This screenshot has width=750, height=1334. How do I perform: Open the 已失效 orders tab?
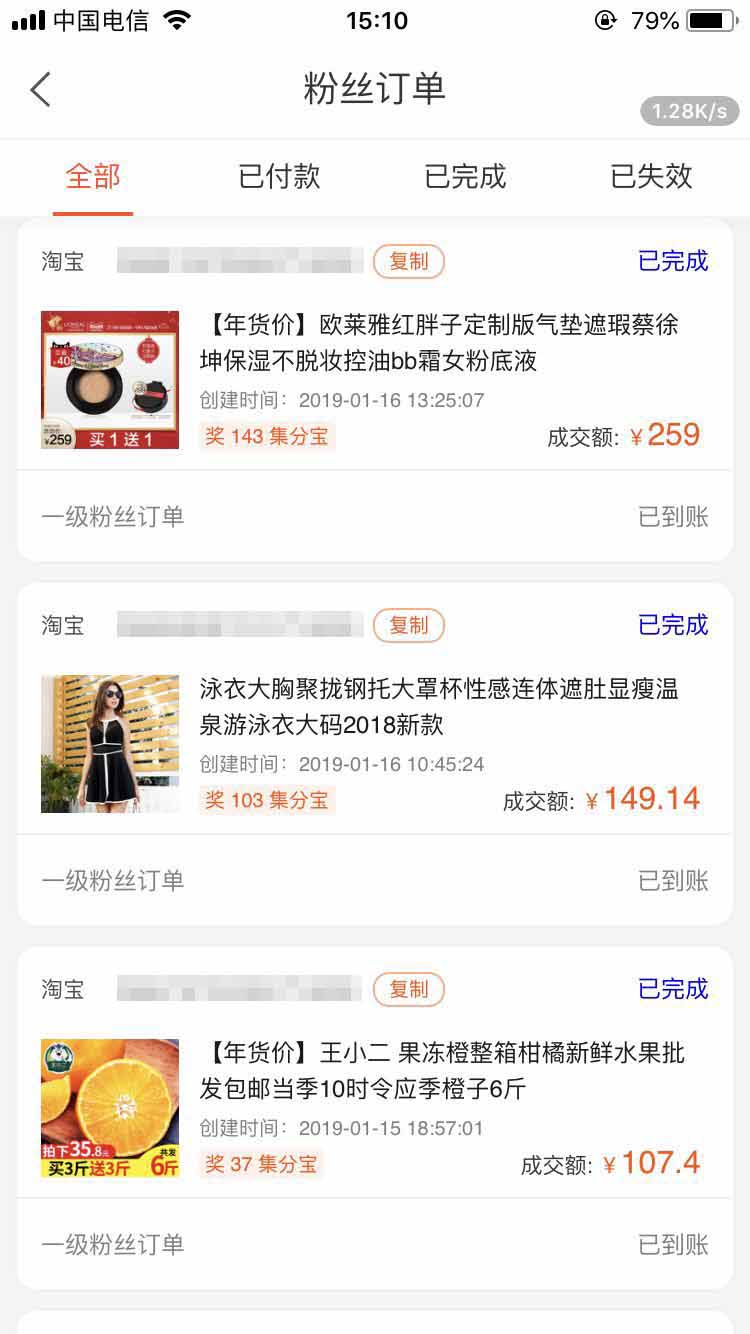tap(651, 177)
